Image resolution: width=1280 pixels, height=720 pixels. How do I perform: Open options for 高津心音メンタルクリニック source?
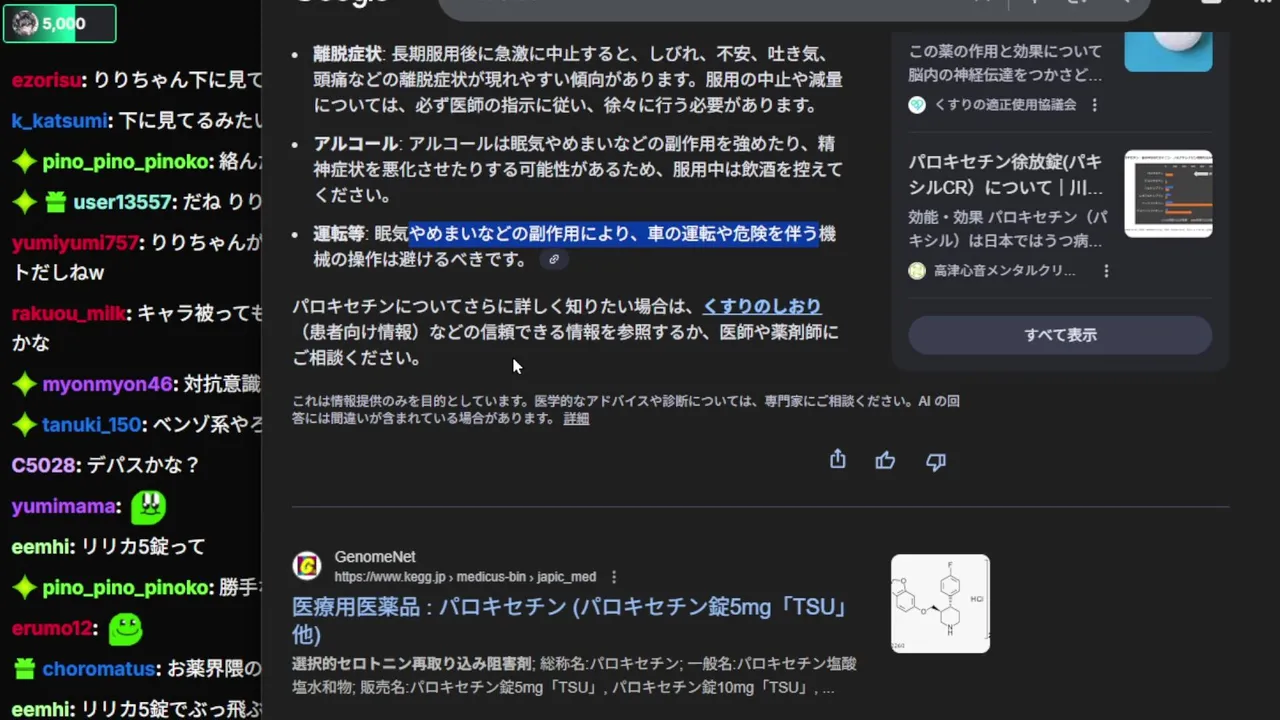(x=1106, y=271)
